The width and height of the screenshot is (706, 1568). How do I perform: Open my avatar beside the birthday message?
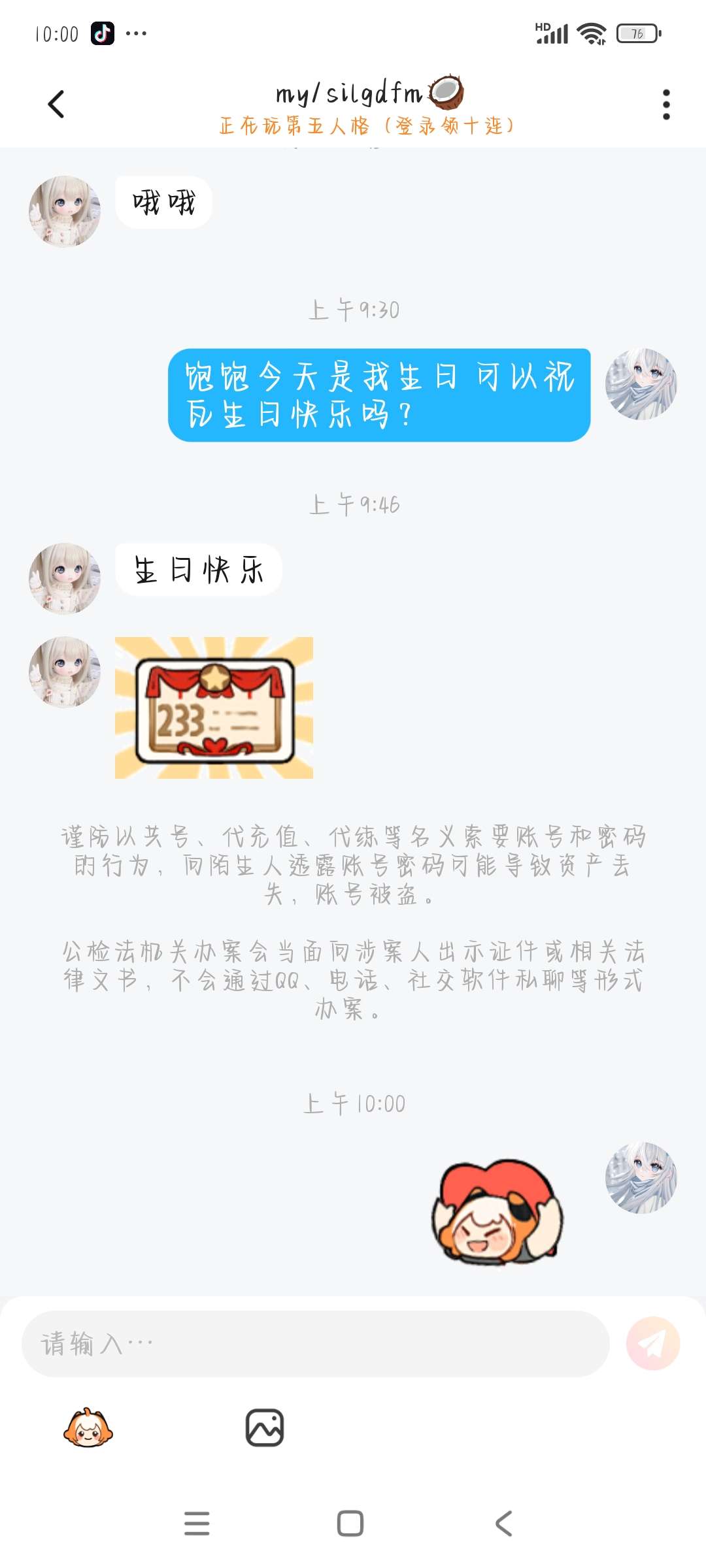(641, 384)
